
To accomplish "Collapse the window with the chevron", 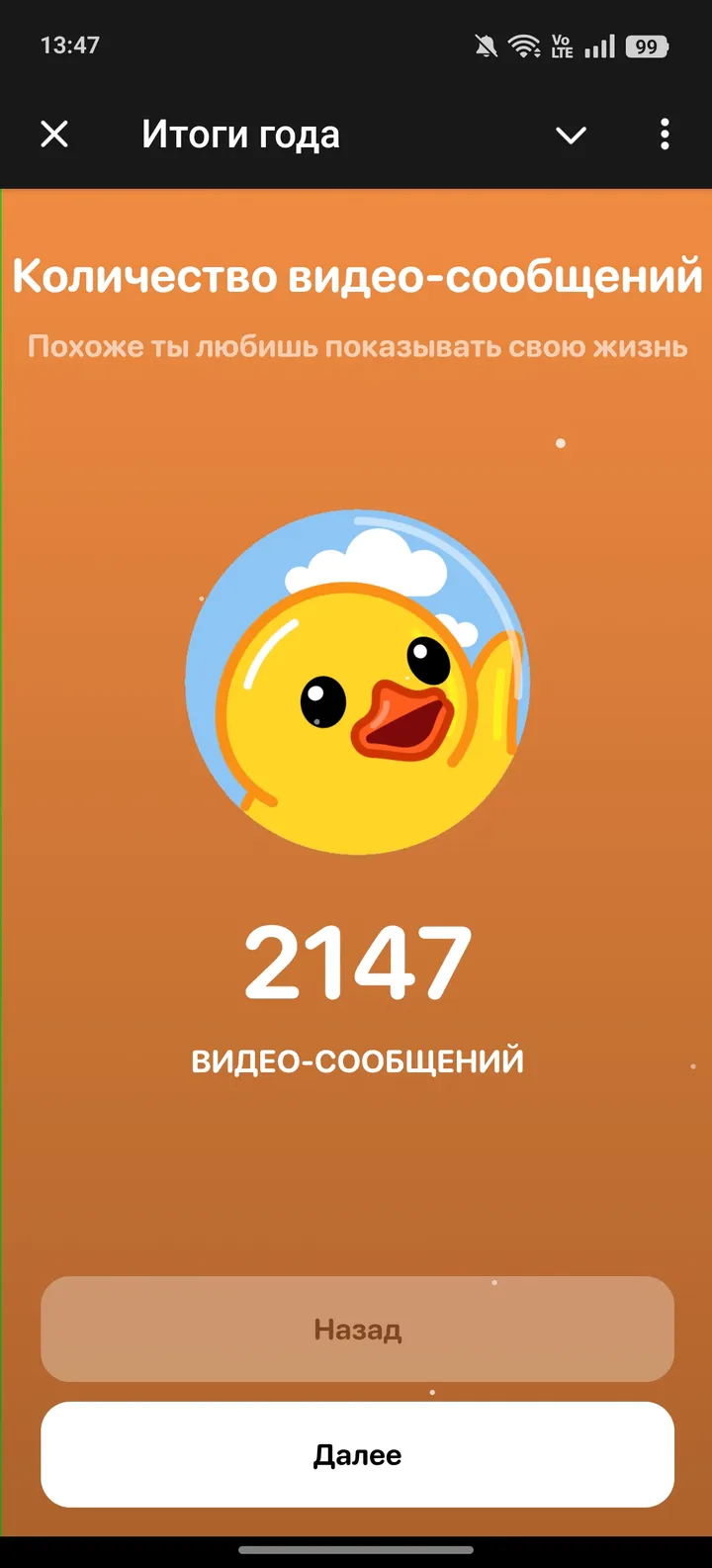I will (571, 136).
